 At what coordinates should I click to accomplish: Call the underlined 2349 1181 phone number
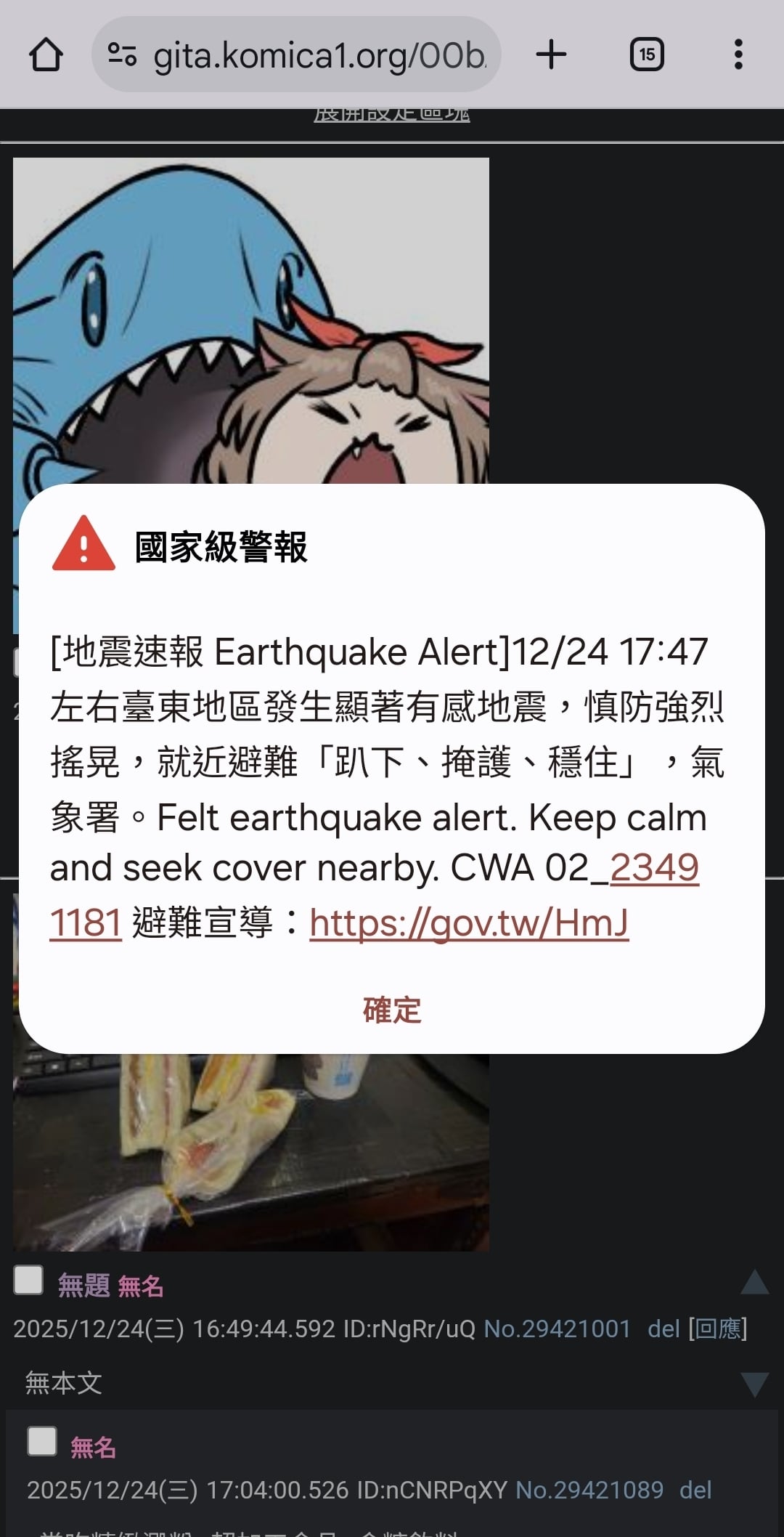pyautogui.click(x=653, y=867)
